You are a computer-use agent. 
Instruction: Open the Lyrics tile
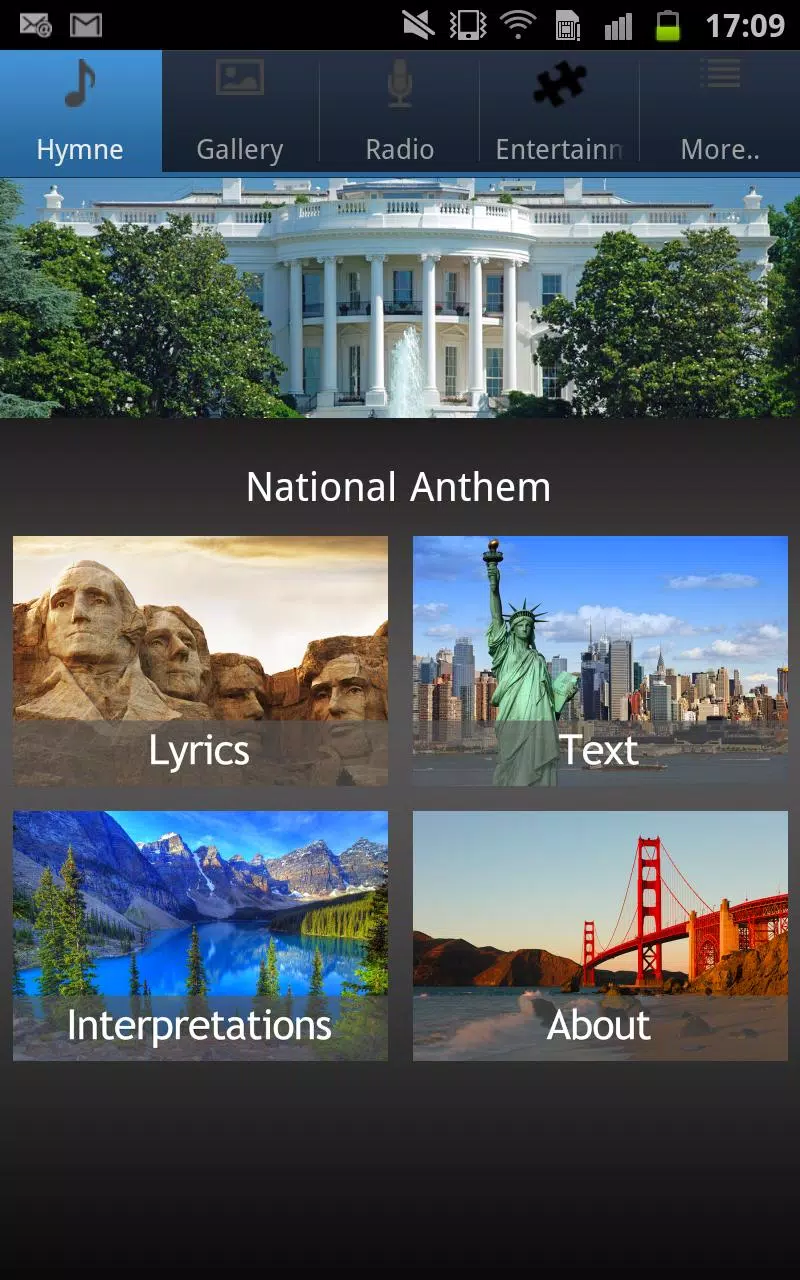pyautogui.click(x=200, y=661)
